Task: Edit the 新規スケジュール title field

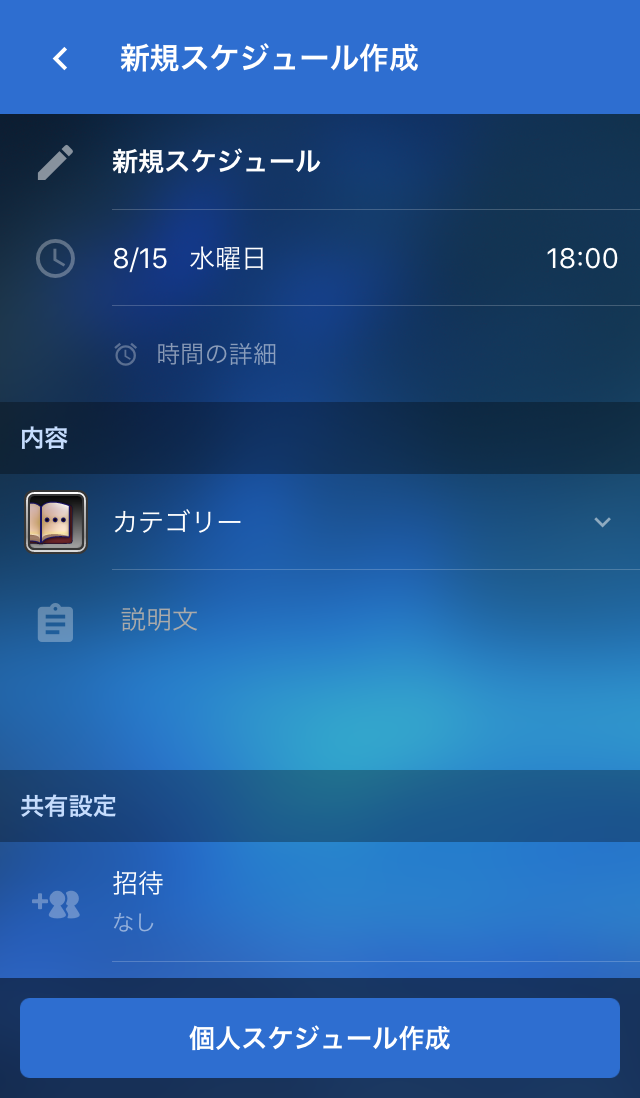Action: coord(375,162)
